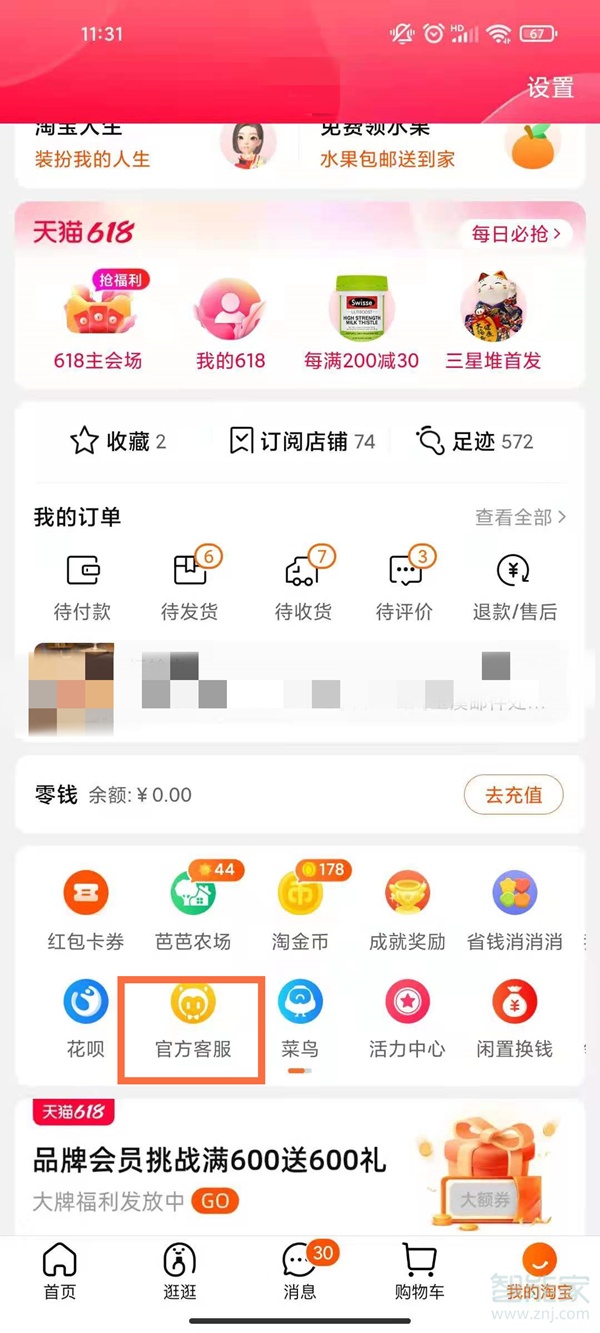The image size is (600, 1333).
Task: Tap 去充值 to top up balance
Action: (x=513, y=795)
